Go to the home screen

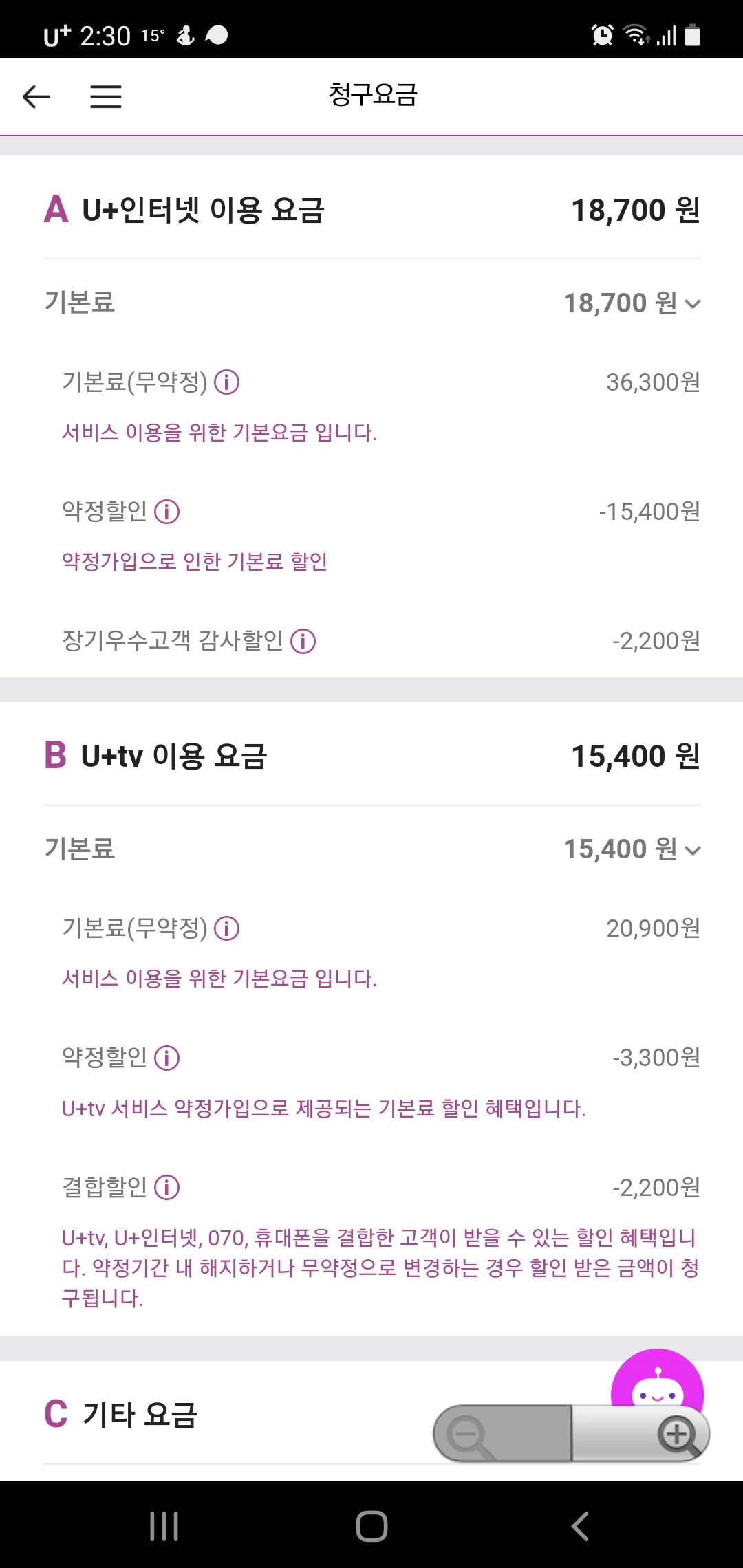[371, 1526]
